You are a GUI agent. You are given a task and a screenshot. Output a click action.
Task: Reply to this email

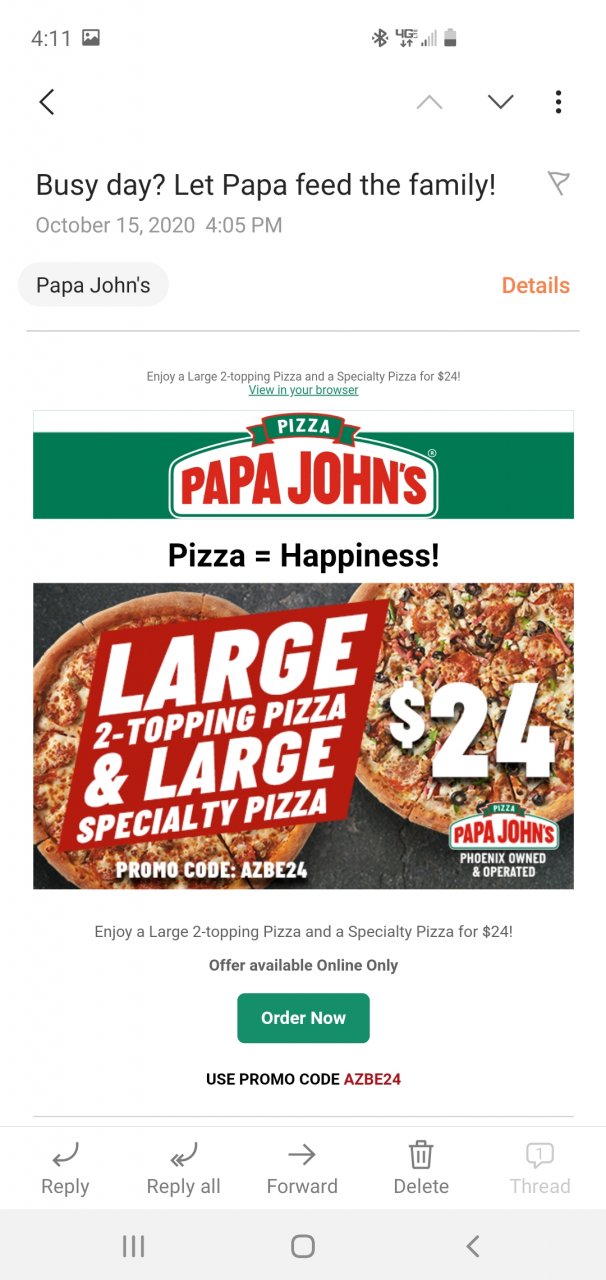65,1168
